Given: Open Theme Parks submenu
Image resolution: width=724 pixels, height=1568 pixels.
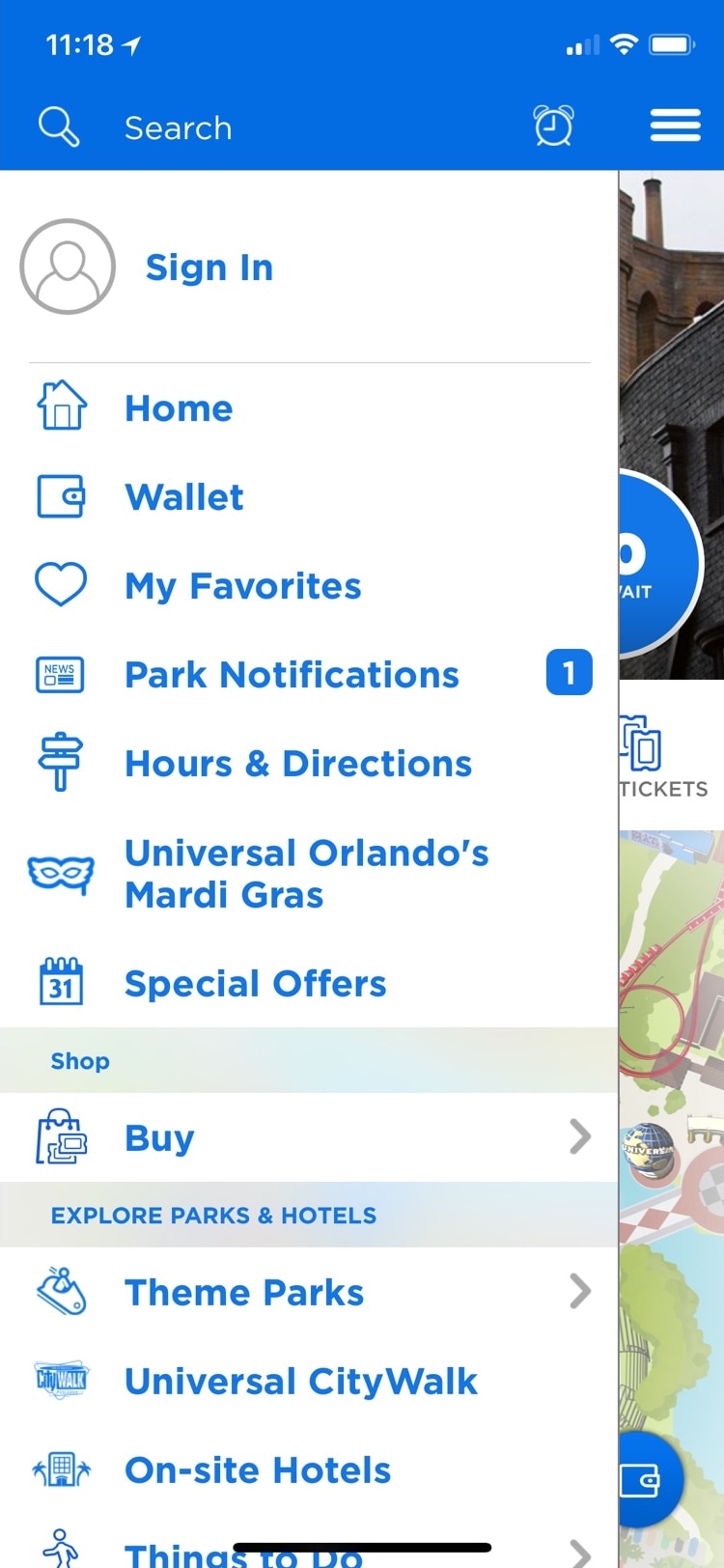Looking at the screenshot, I should point(309,1292).
